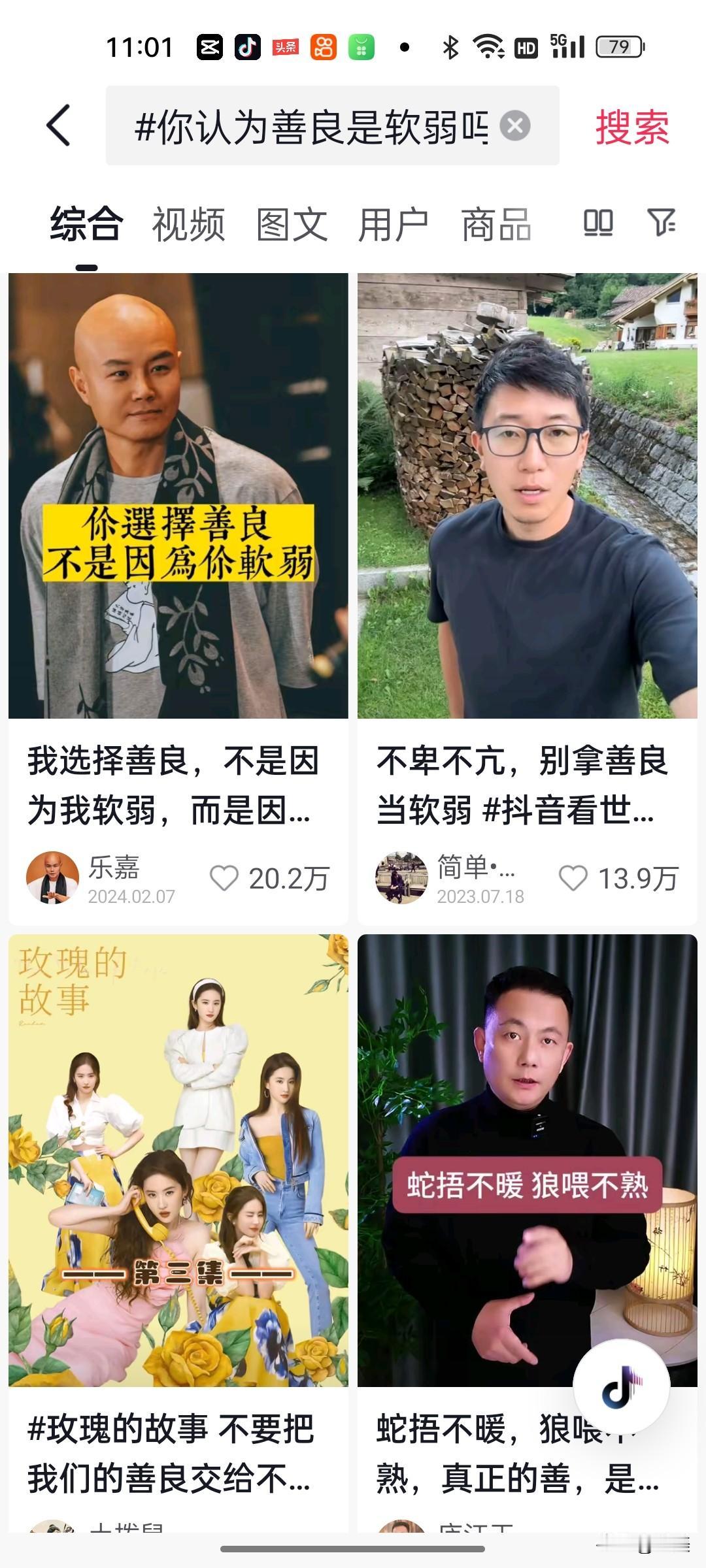Tap the grid layout icon next to filter
The height and width of the screenshot is (1568, 706).
coord(599,223)
